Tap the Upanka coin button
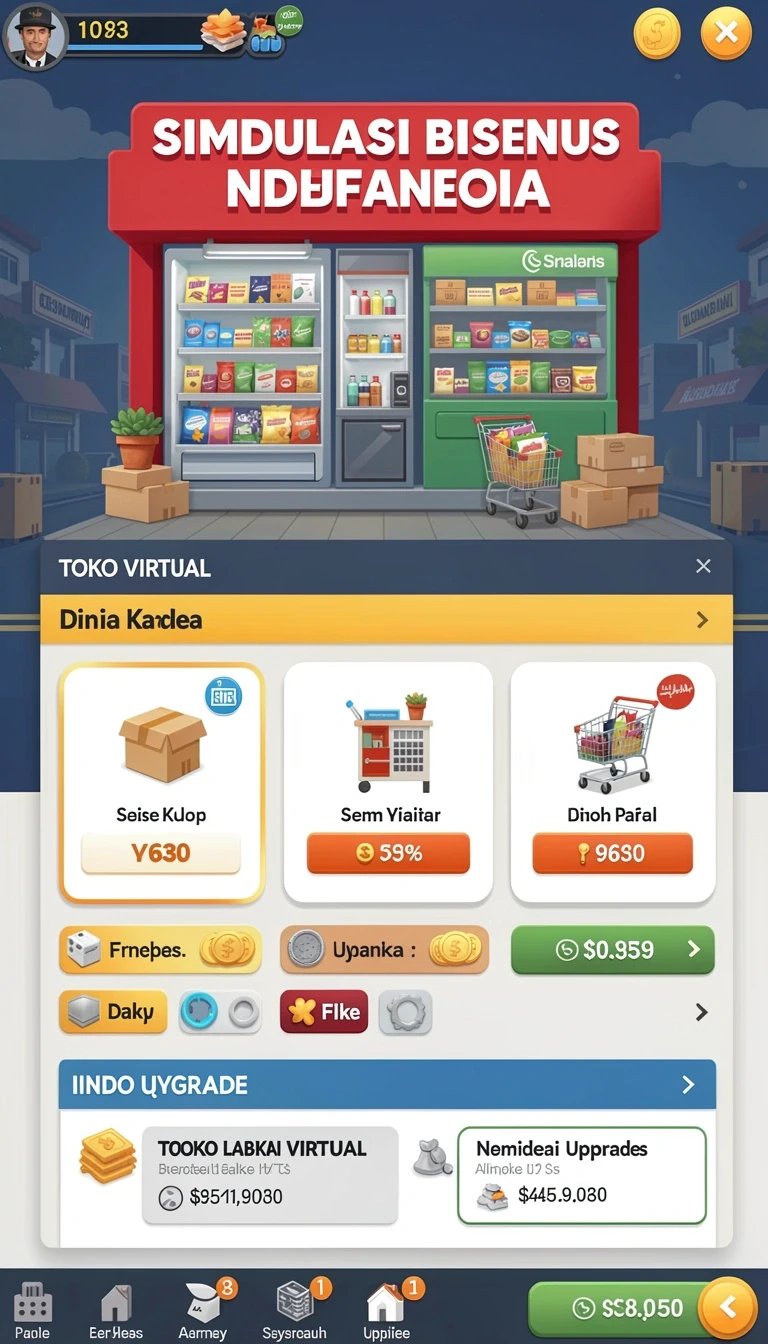Image resolution: width=768 pixels, height=1344 pixels. [x=384, y=949]
